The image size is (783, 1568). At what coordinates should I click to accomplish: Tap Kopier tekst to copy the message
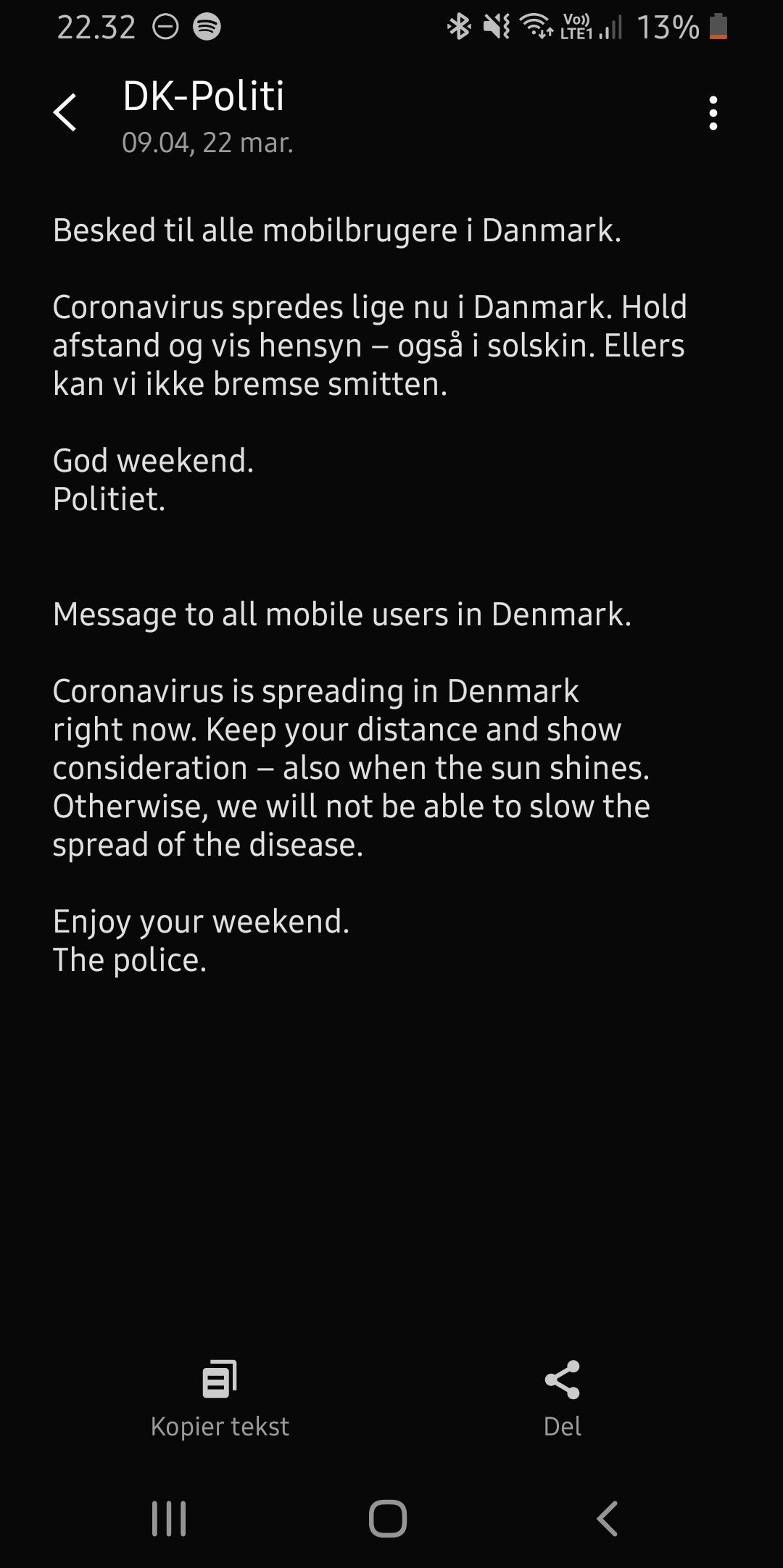tap(220, 1398)
